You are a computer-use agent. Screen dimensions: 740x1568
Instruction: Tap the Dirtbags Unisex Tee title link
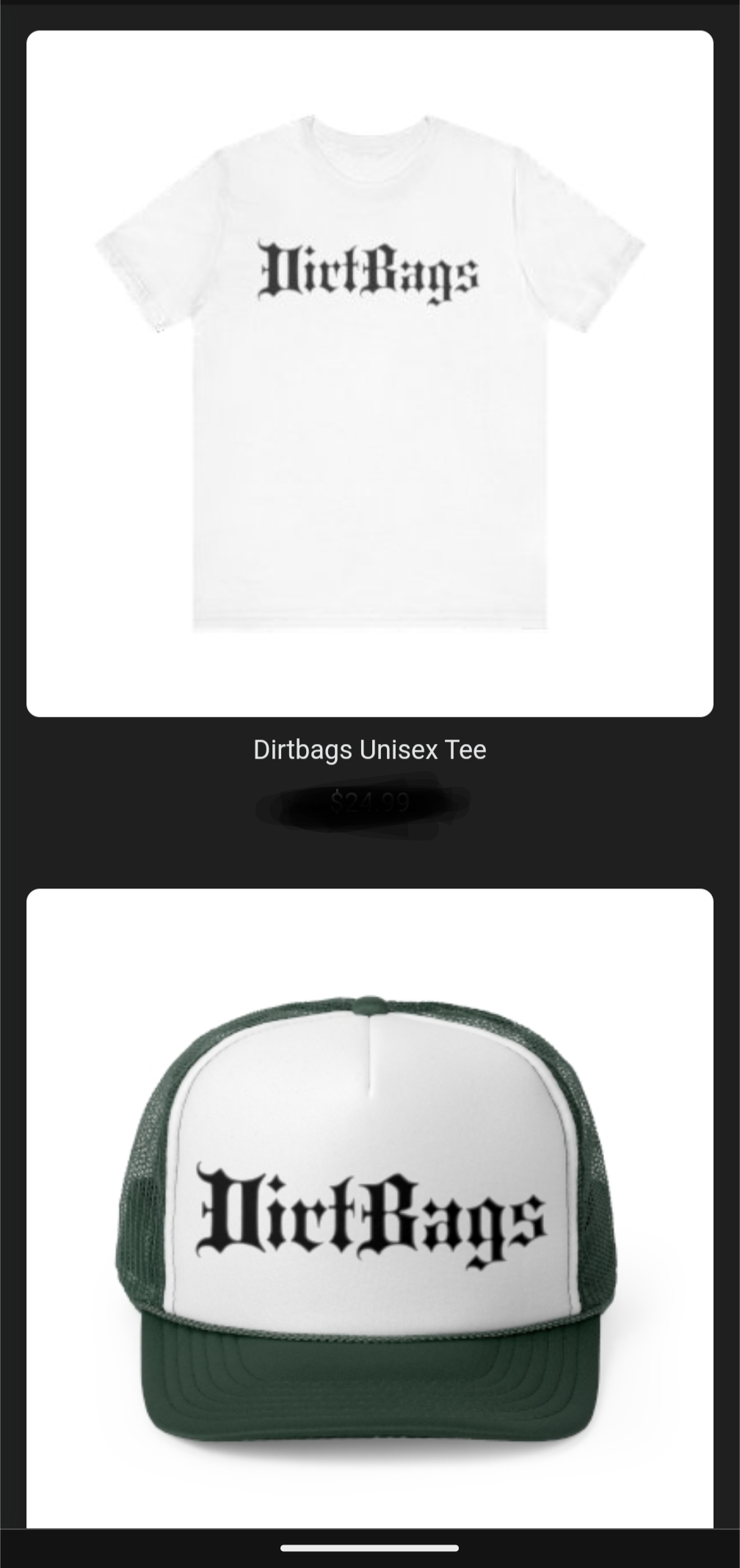click(x=370, y=750)
